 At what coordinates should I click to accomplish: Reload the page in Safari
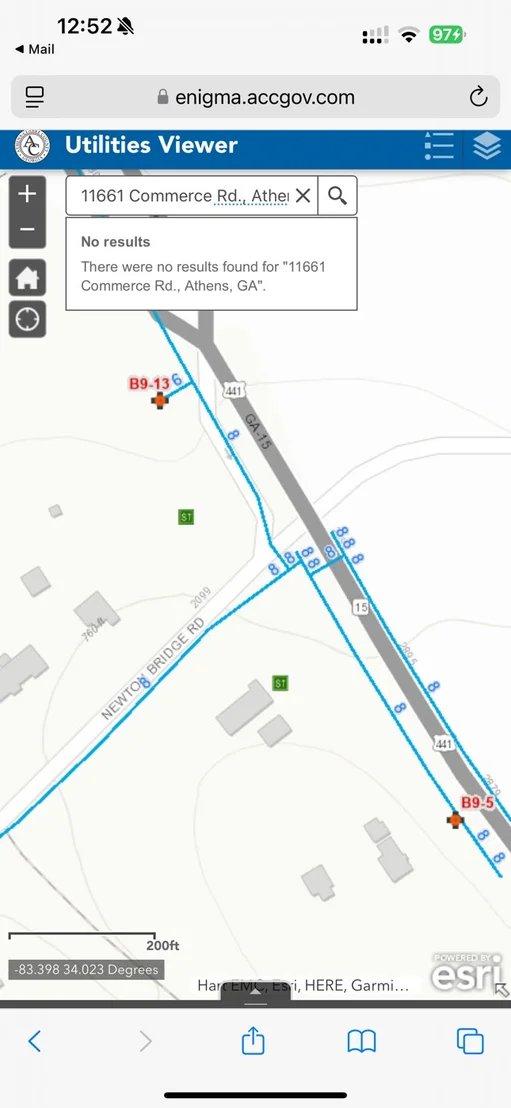tap(478, 97)
